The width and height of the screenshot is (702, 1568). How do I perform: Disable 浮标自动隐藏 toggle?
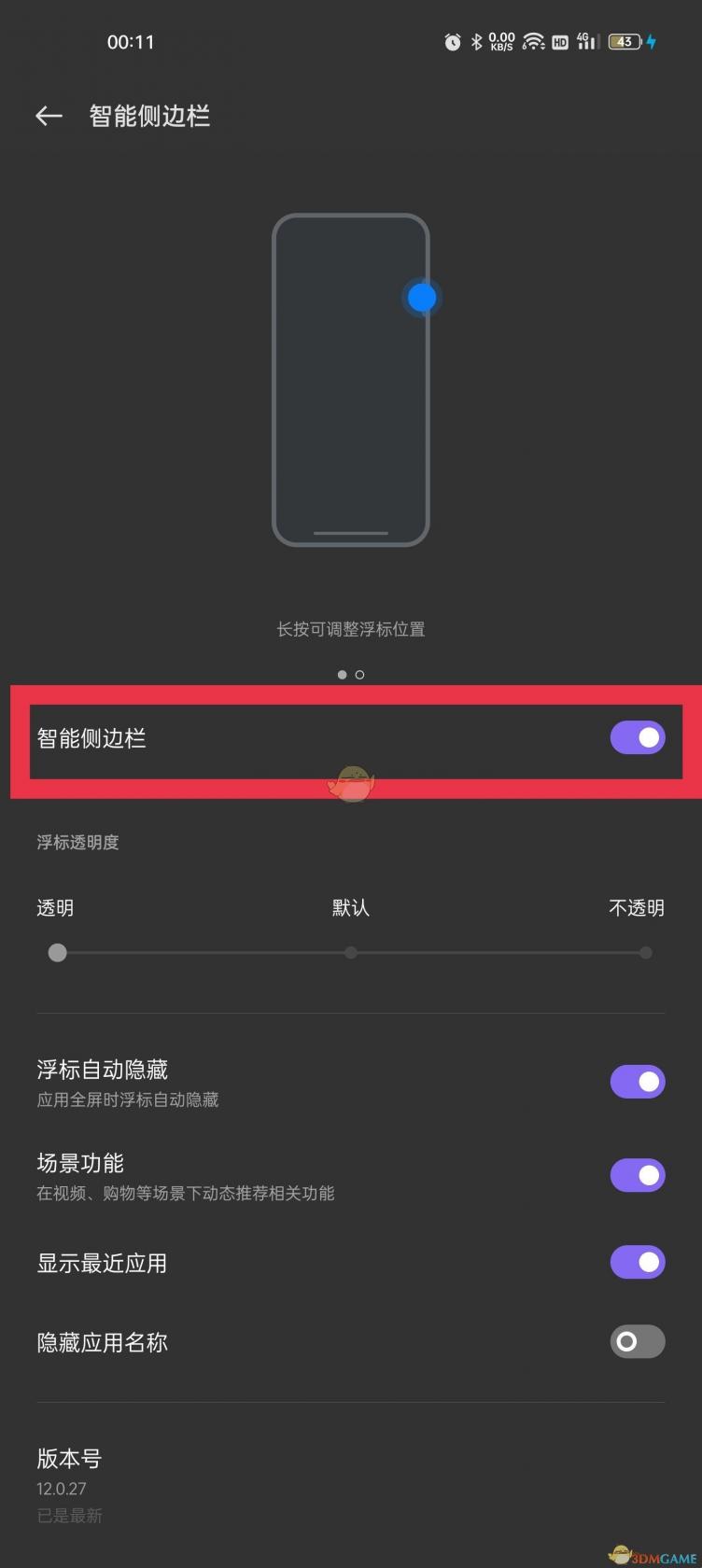click(638, 1082)
